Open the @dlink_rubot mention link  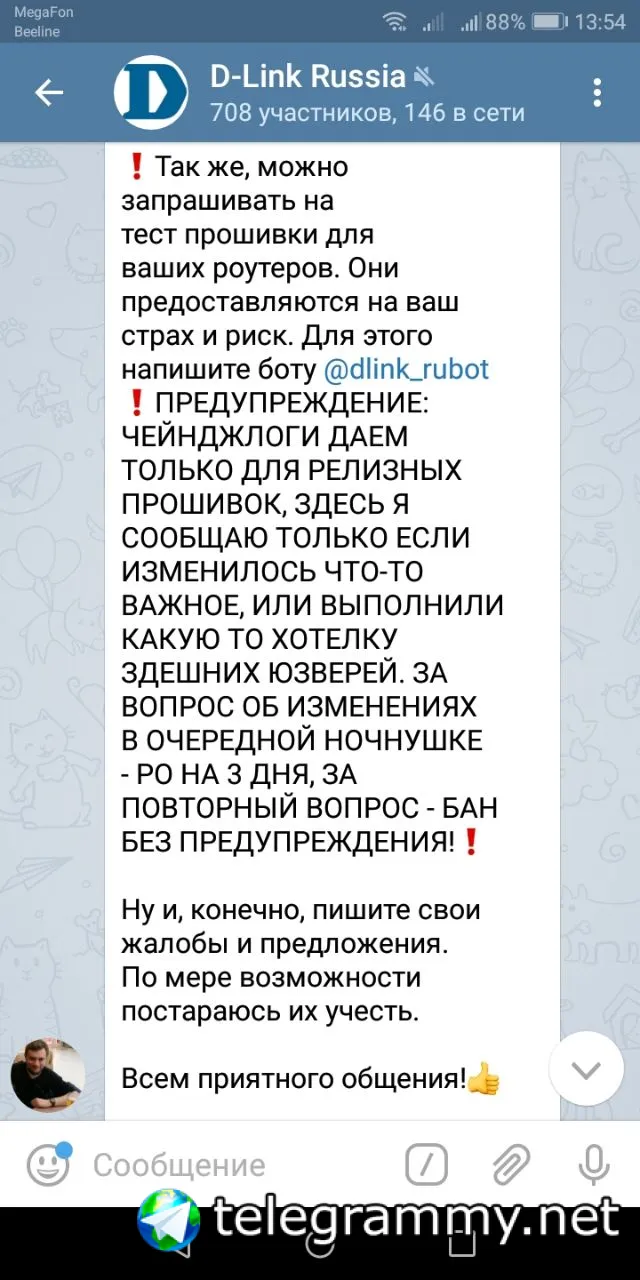click(407, 369)
